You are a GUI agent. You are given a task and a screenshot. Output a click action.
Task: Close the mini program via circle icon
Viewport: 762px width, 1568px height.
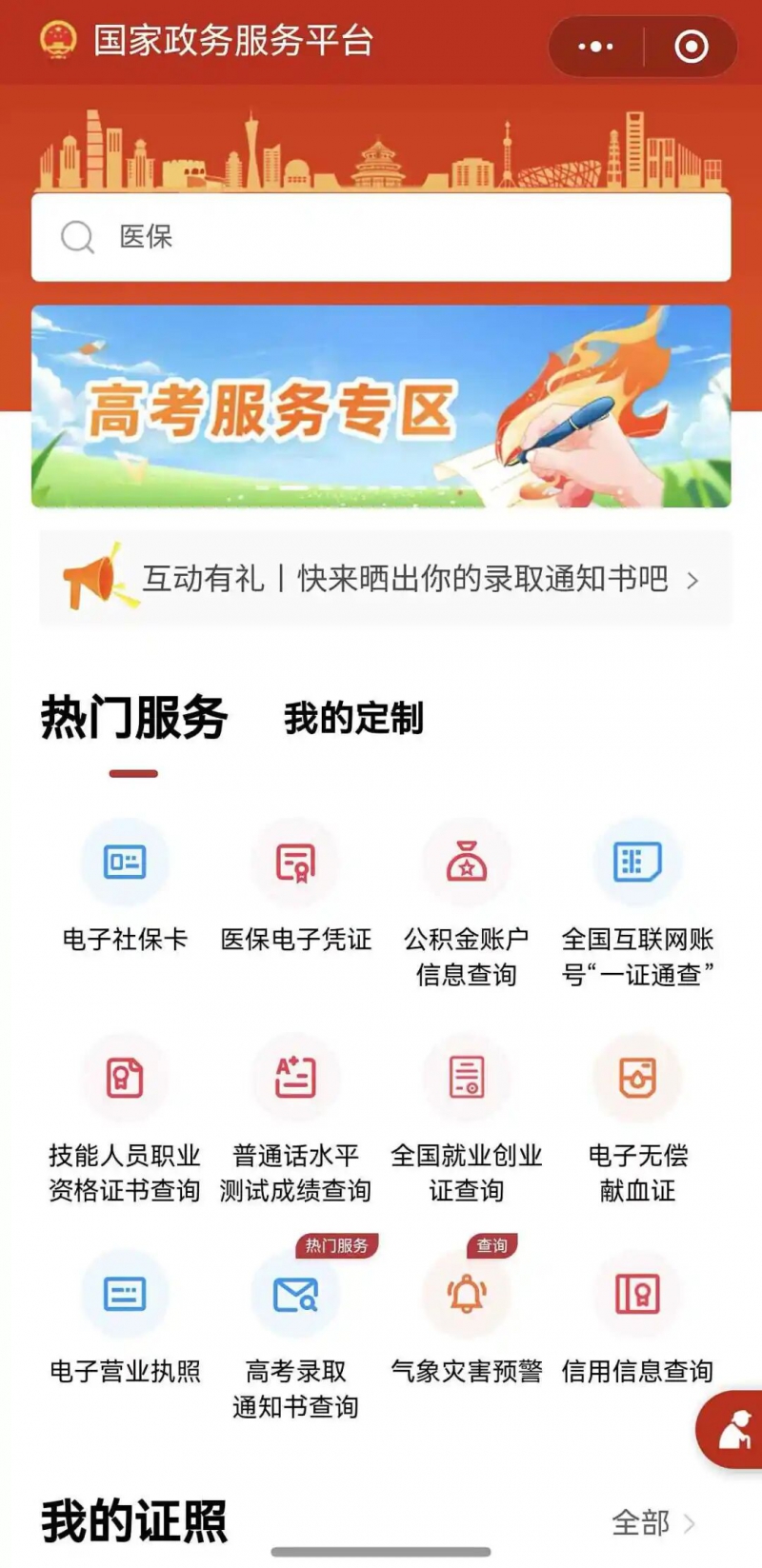point(692,46)
